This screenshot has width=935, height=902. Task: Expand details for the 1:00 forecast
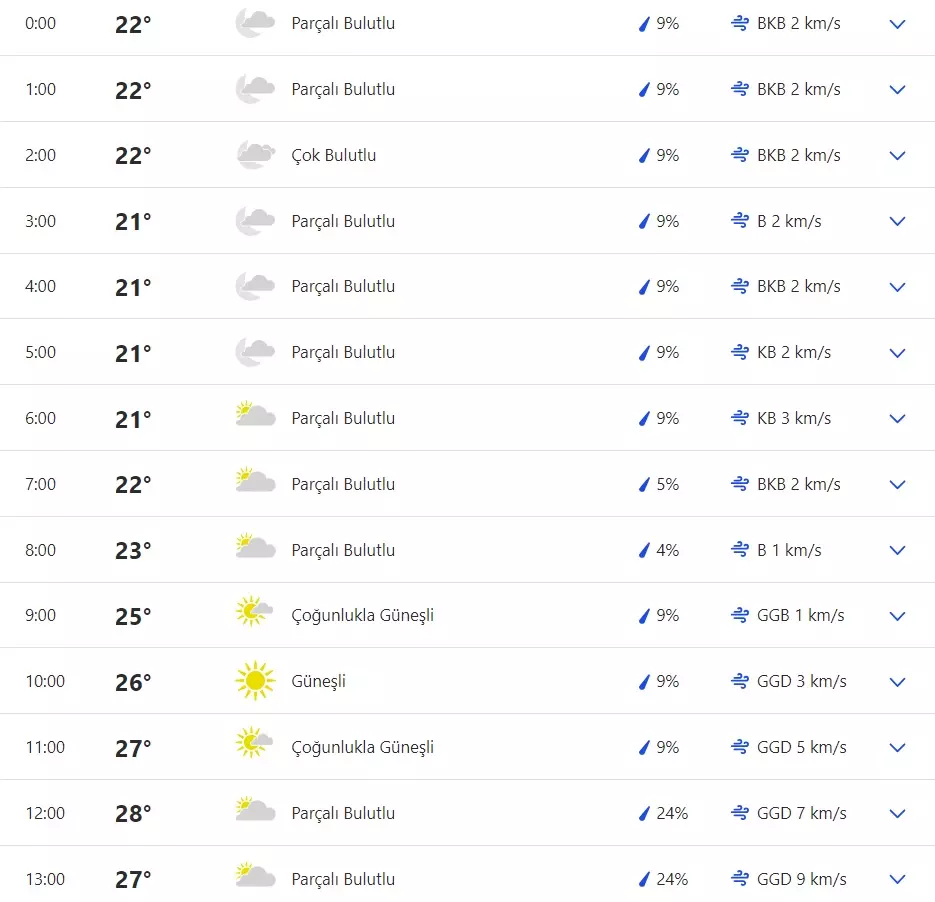(x=897, y=89)
